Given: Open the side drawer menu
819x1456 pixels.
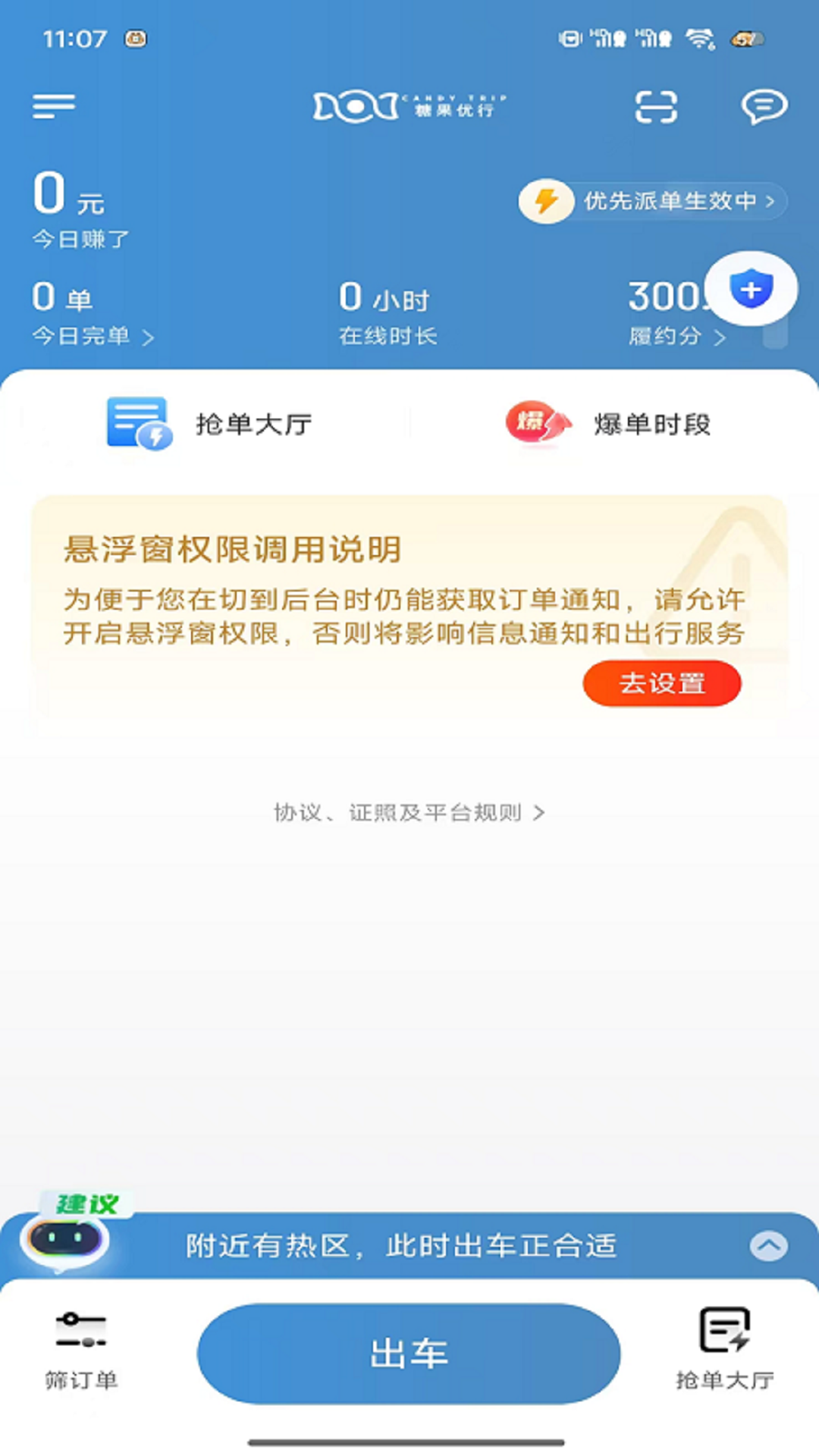Looking at the screenshot, I should coord(54,106).
